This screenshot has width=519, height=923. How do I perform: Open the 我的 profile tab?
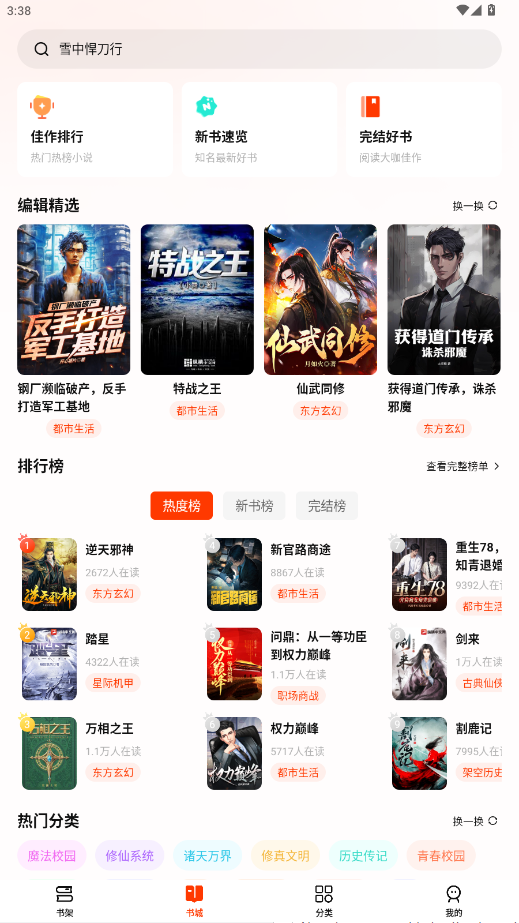454,901
